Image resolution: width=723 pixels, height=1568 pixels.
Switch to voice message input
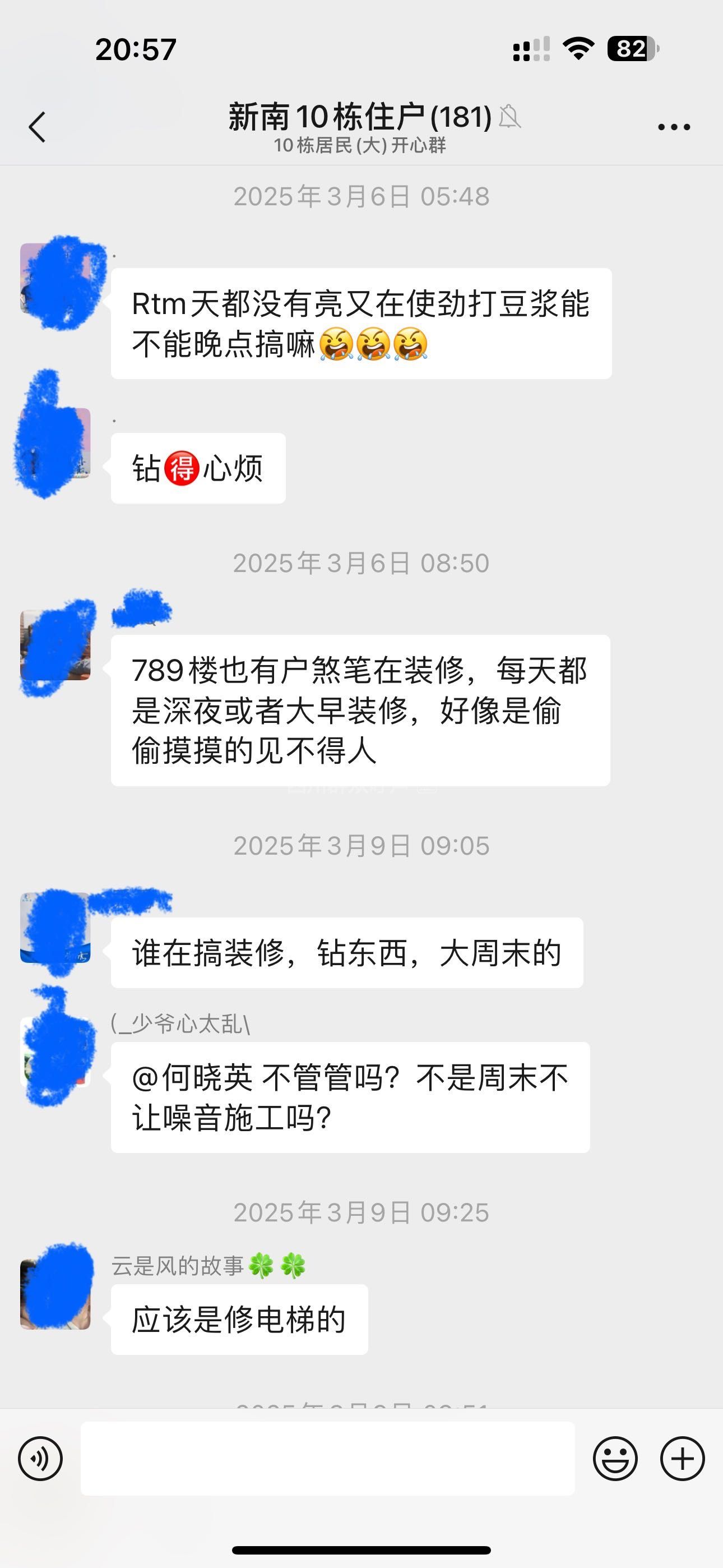(40, 1459)
